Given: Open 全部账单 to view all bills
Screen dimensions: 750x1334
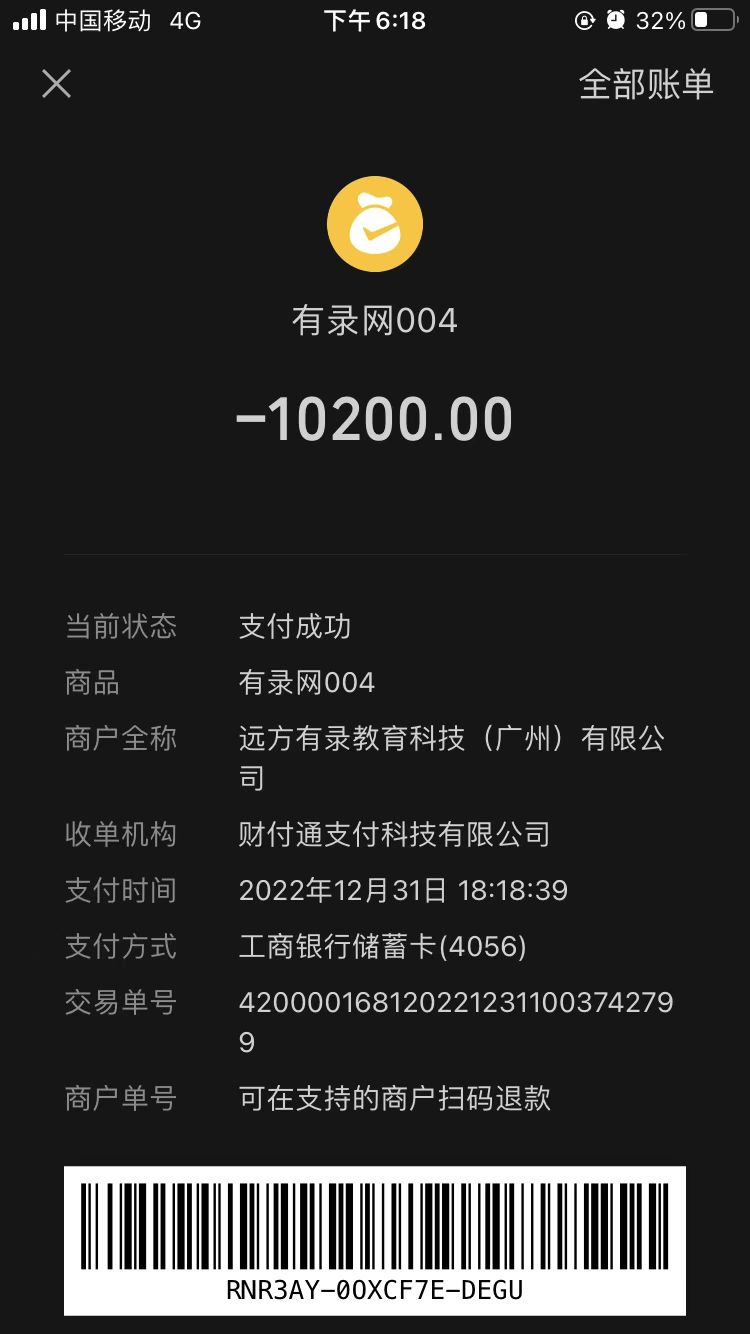Looking at the screenshot, I should (x=646, y=84).
